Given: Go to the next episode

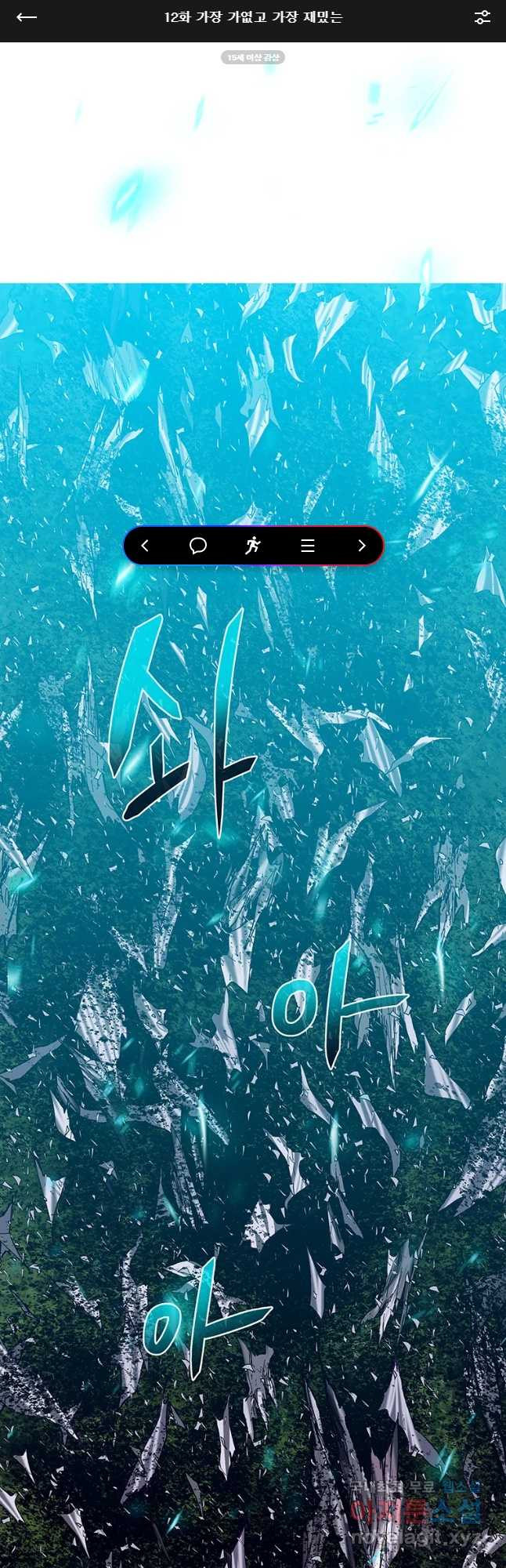Looking at the screenshot, I should 361,546.
